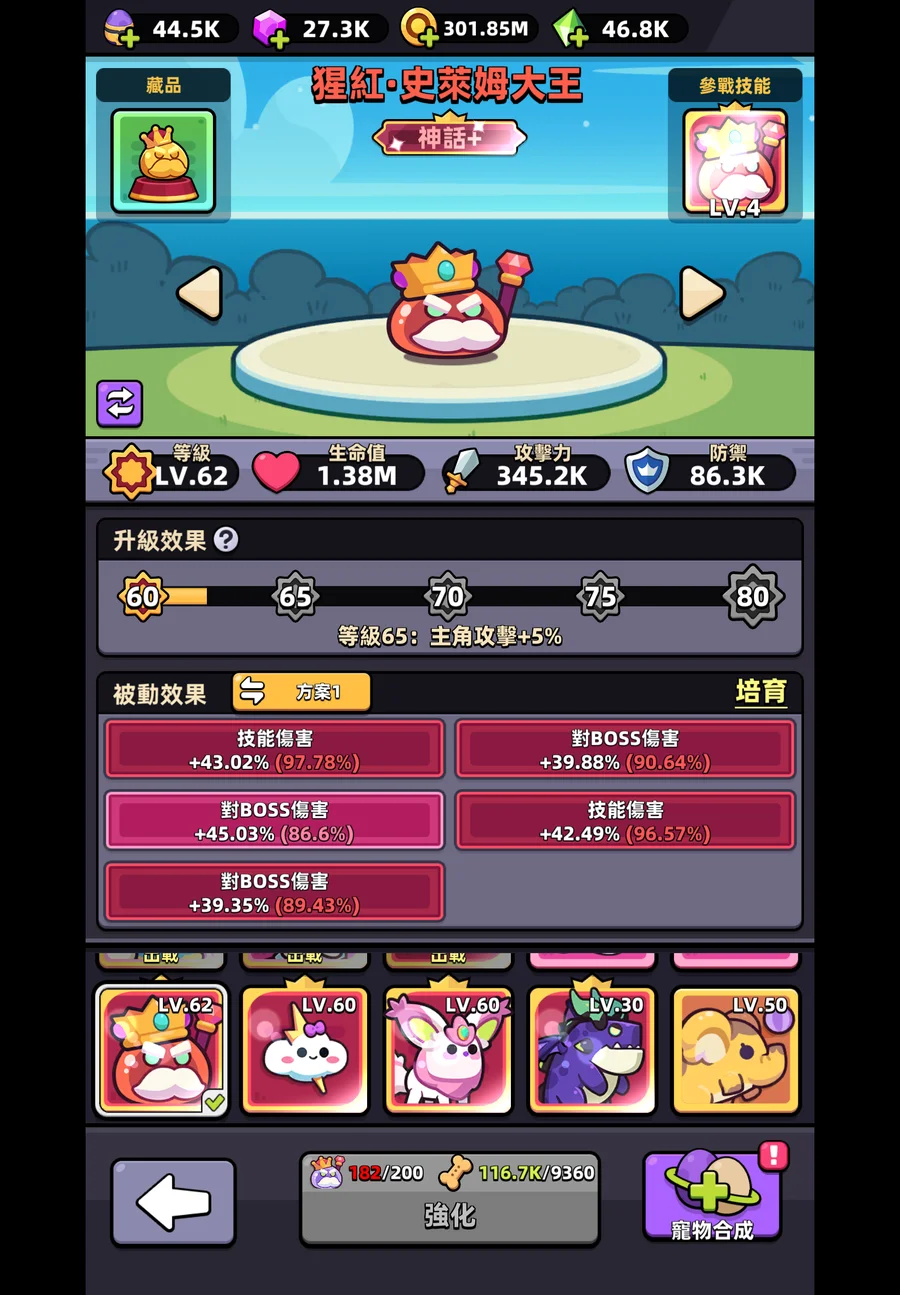Select the LV.60 cloud pet
The image size is (900, 1295).
305,1050
